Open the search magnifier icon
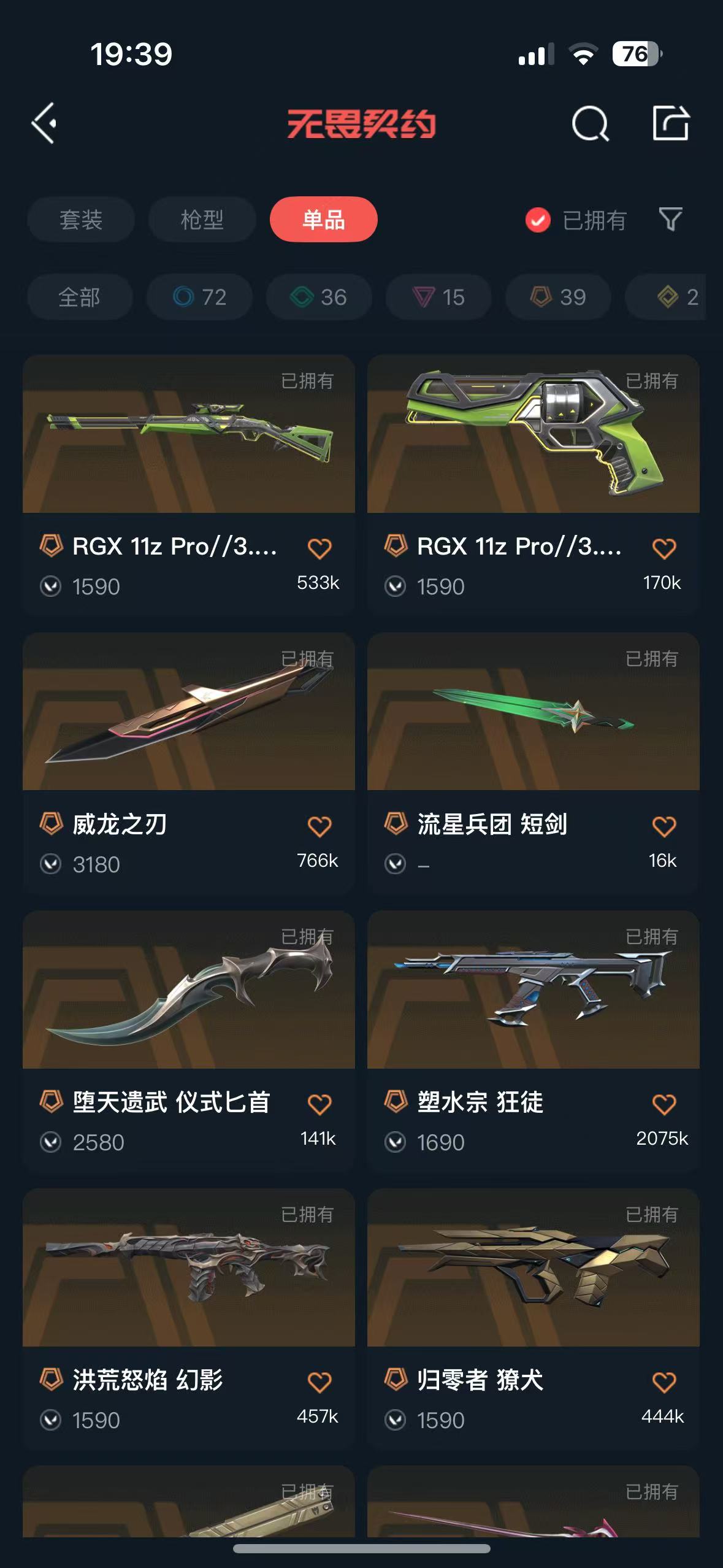This screenshot has height=1568, width=723. [x=589, y=124]
